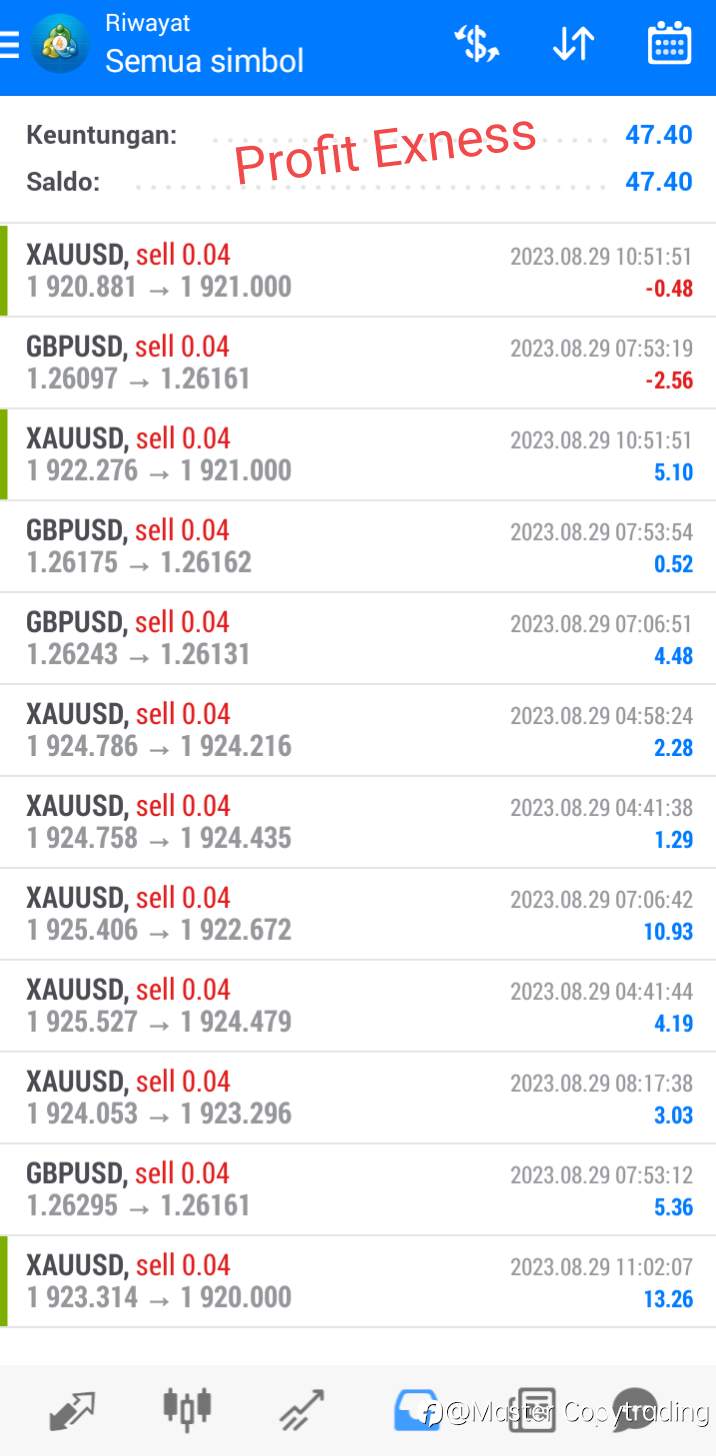Open the sort order arrows
Image resolution: width=716 pixels, height=1456 pixels.
(574, 44)
